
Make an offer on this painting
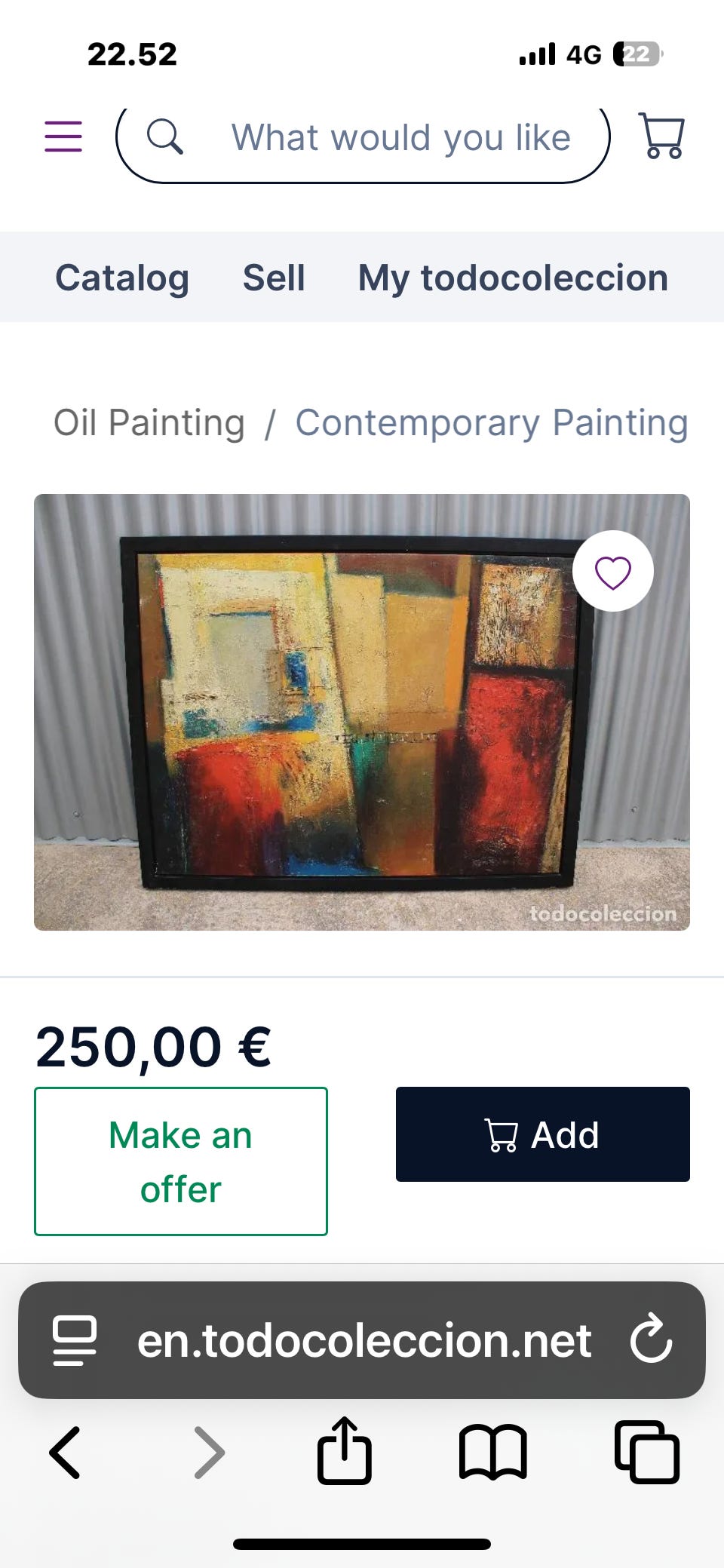click(x=181, y=1161)
